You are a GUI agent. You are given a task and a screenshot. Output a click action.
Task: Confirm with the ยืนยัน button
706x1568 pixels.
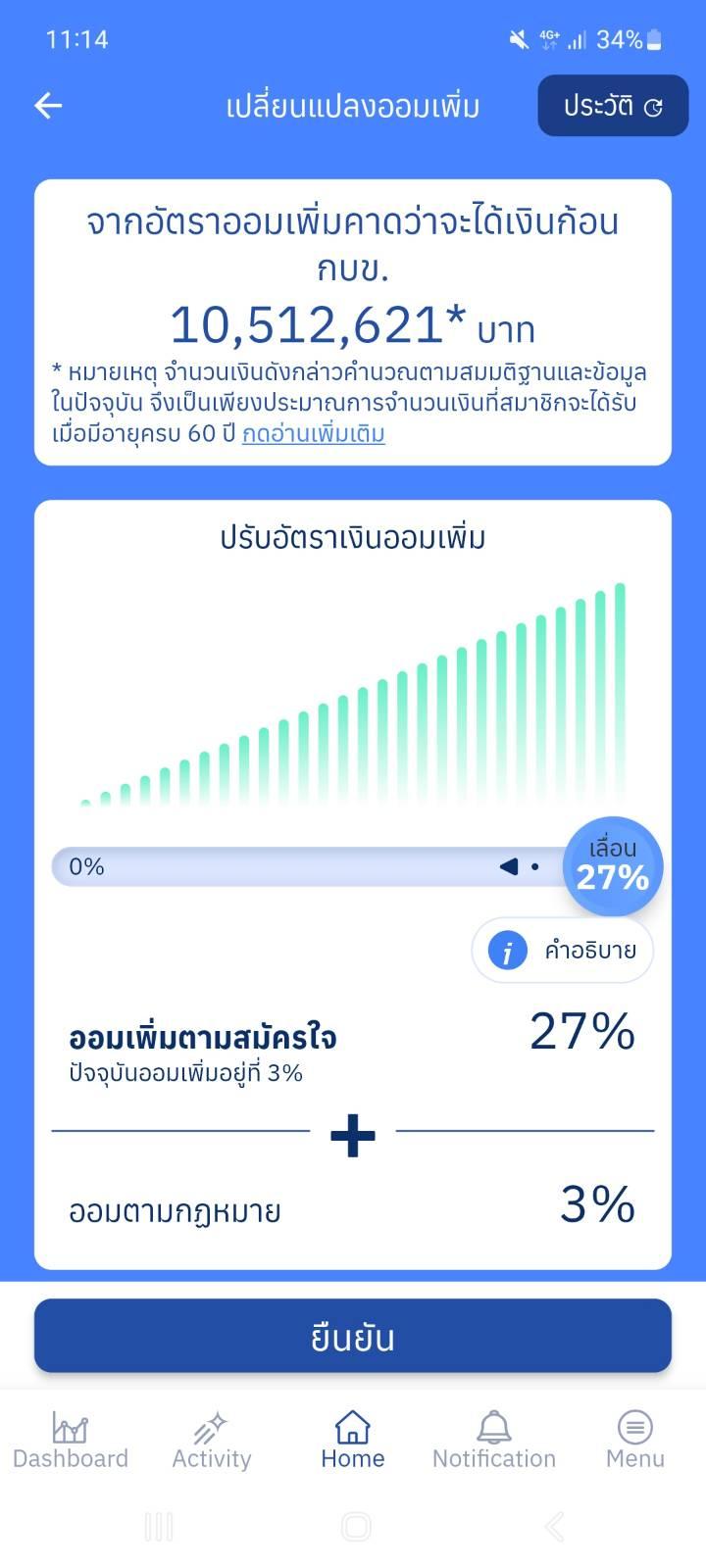pyautogui.click(x=353, y=1337)
